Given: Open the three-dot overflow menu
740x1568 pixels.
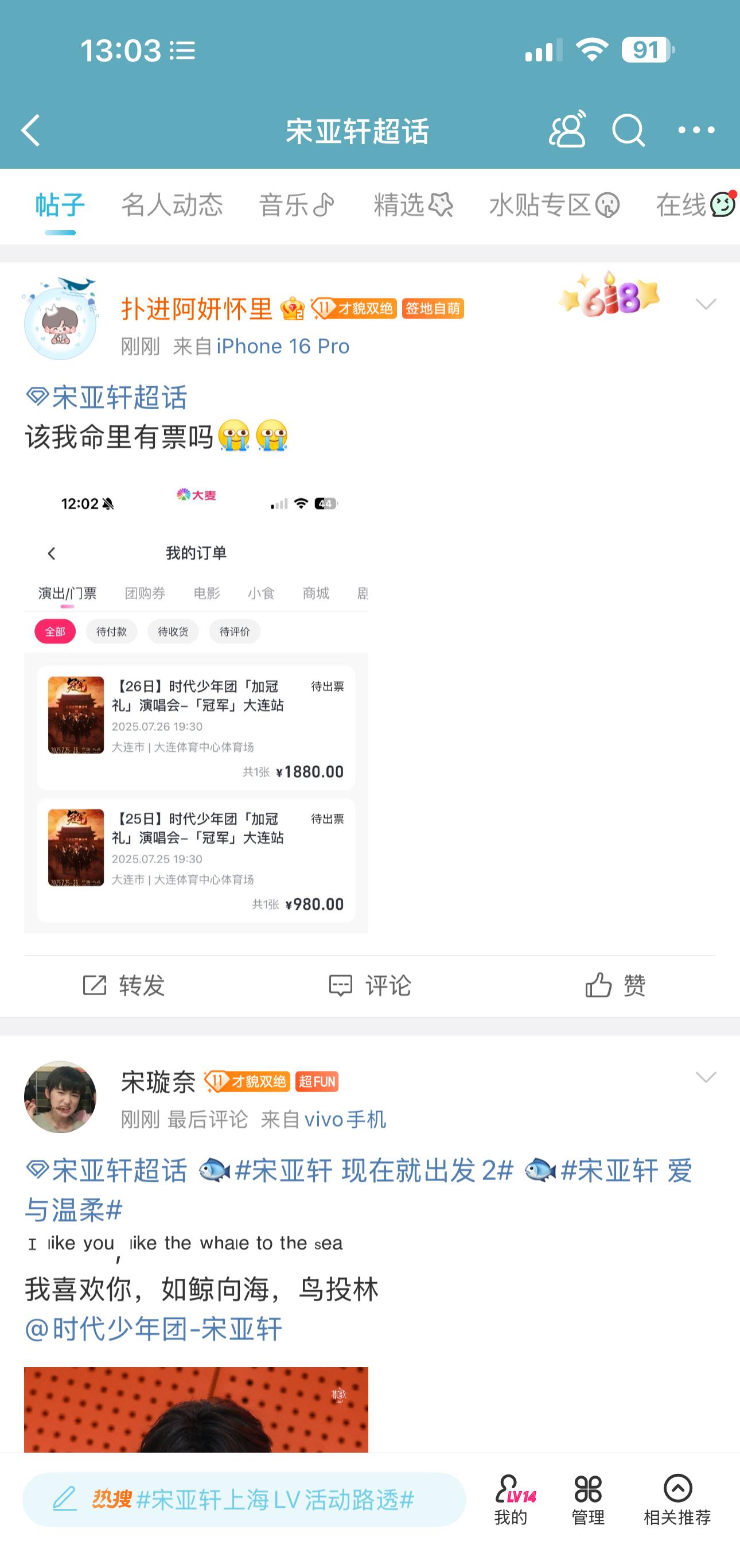Looking at the screenshot, I should (x=696, y=130).
